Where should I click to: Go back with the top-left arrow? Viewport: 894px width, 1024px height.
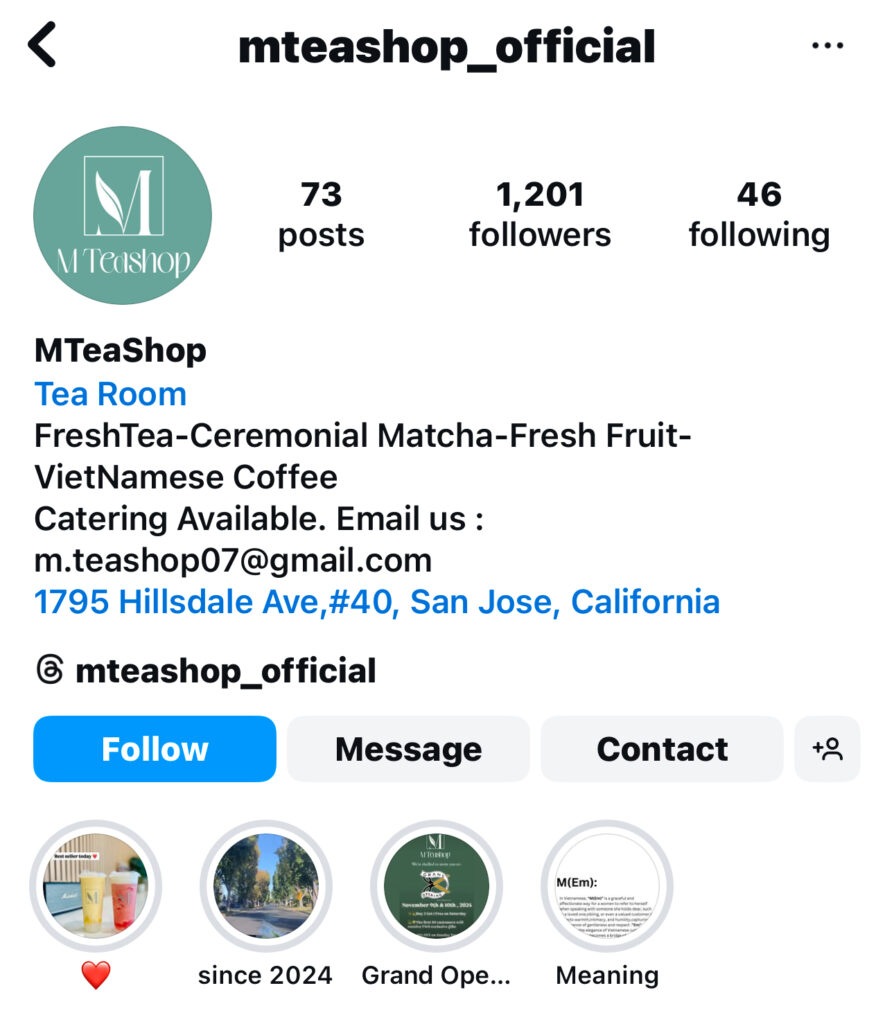coord(42,46)
